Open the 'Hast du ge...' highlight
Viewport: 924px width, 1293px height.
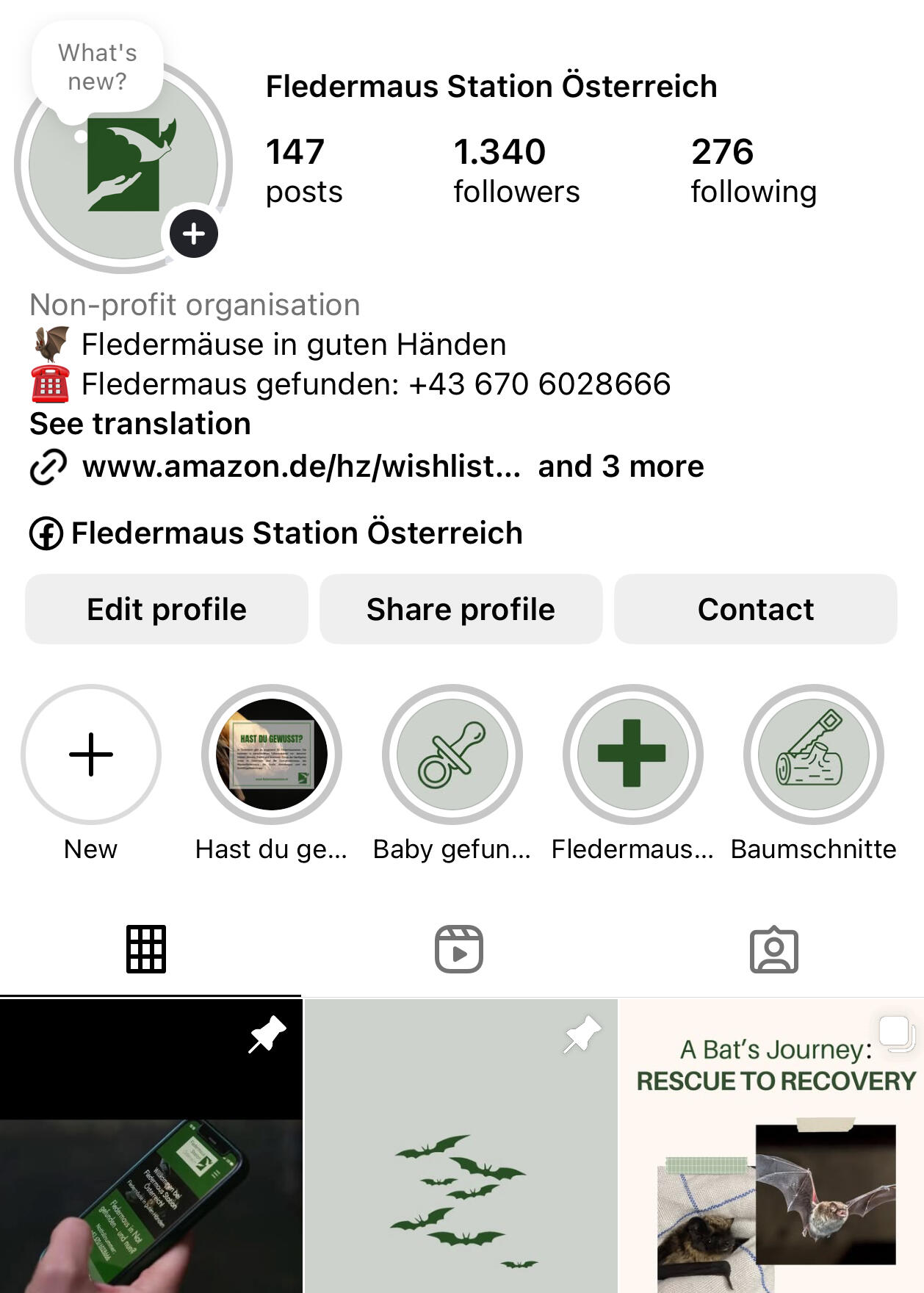point(272,754)
